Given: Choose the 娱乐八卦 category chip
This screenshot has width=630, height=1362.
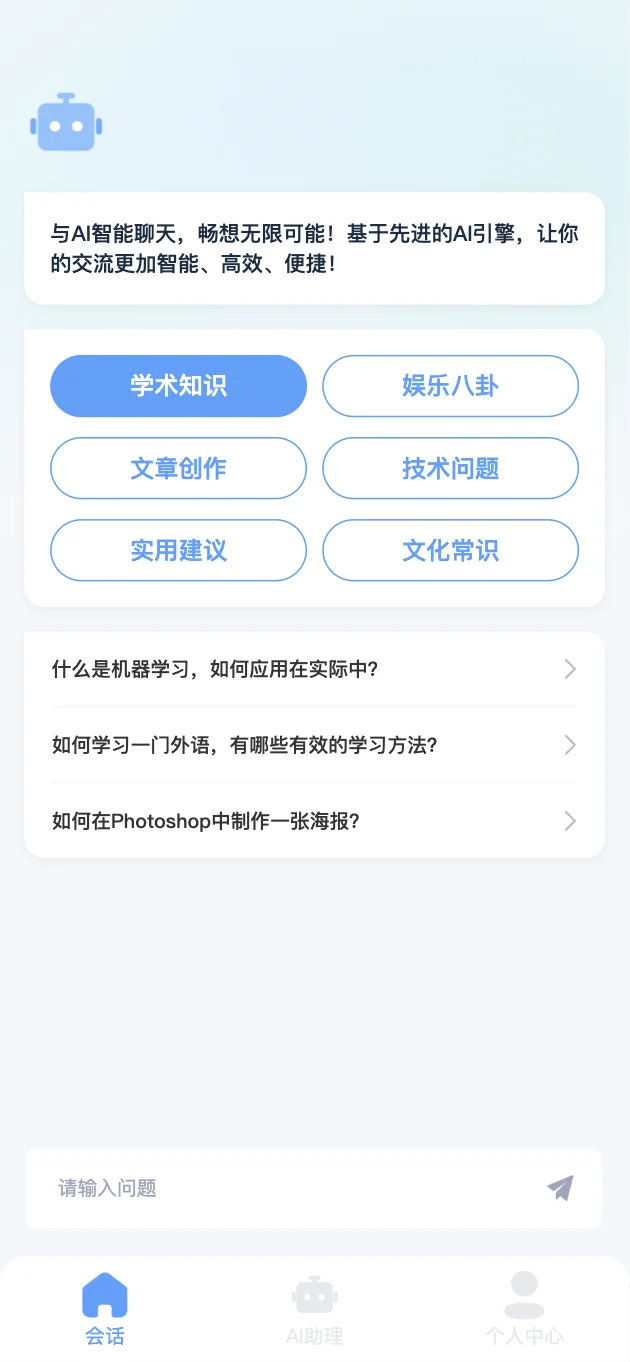Looking at the screenshot, I should coord(450,386).
